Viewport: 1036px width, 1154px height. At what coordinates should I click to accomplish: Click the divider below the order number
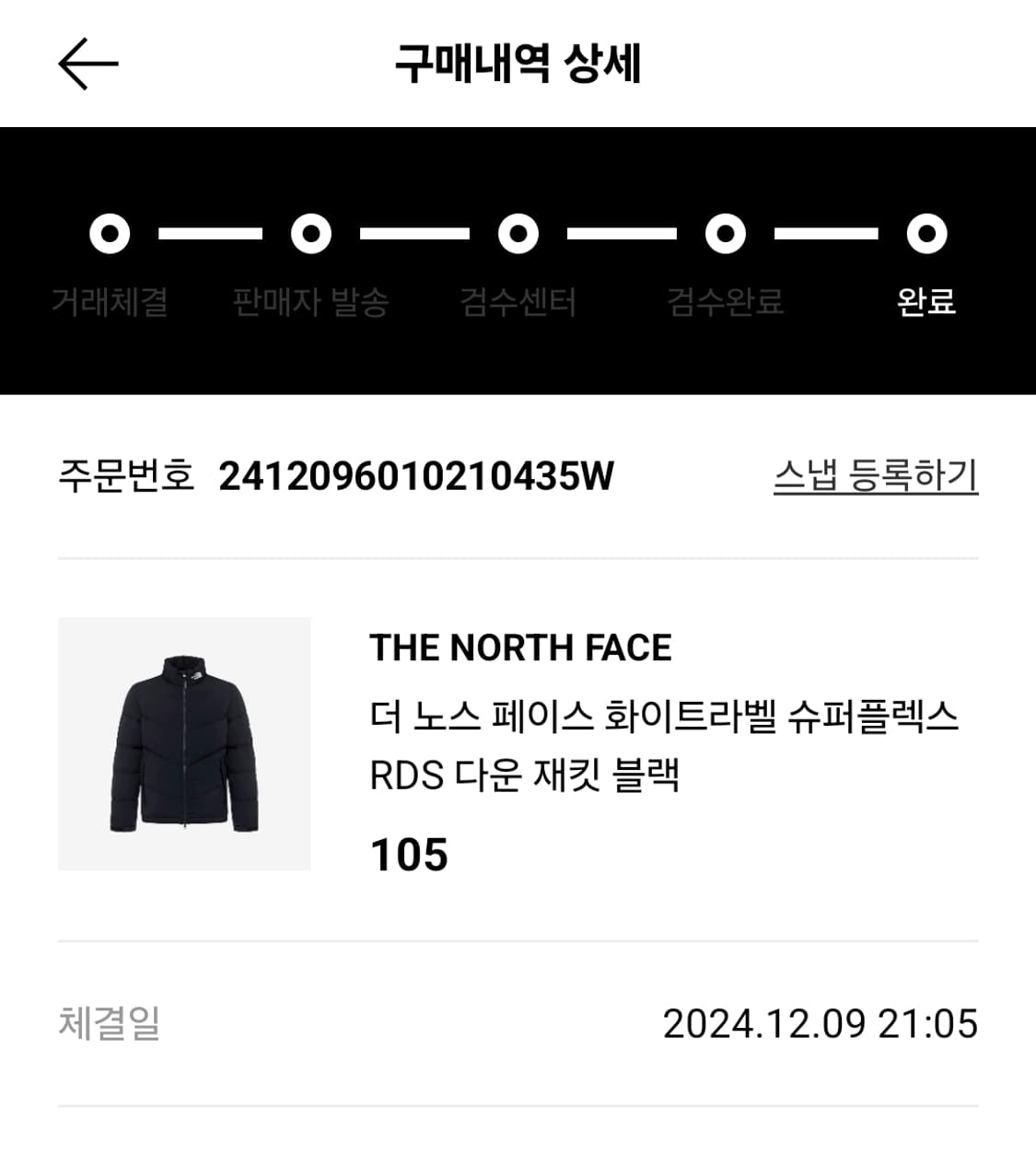pyautogui.click(x=518, y=556)
